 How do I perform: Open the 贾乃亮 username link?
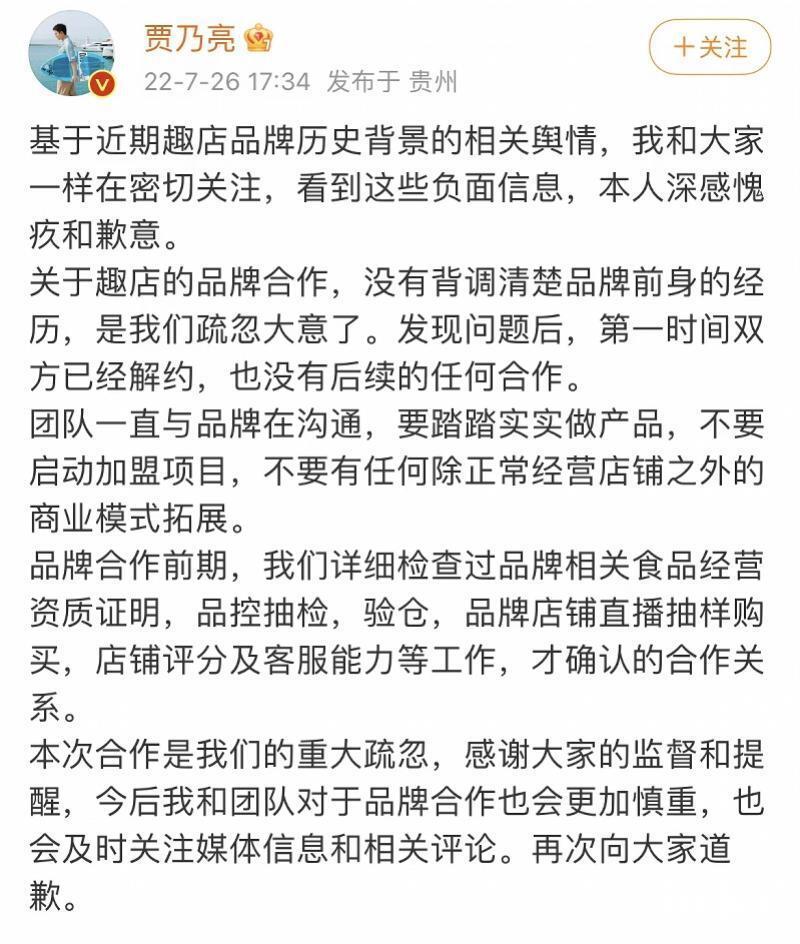coord(190,38)
